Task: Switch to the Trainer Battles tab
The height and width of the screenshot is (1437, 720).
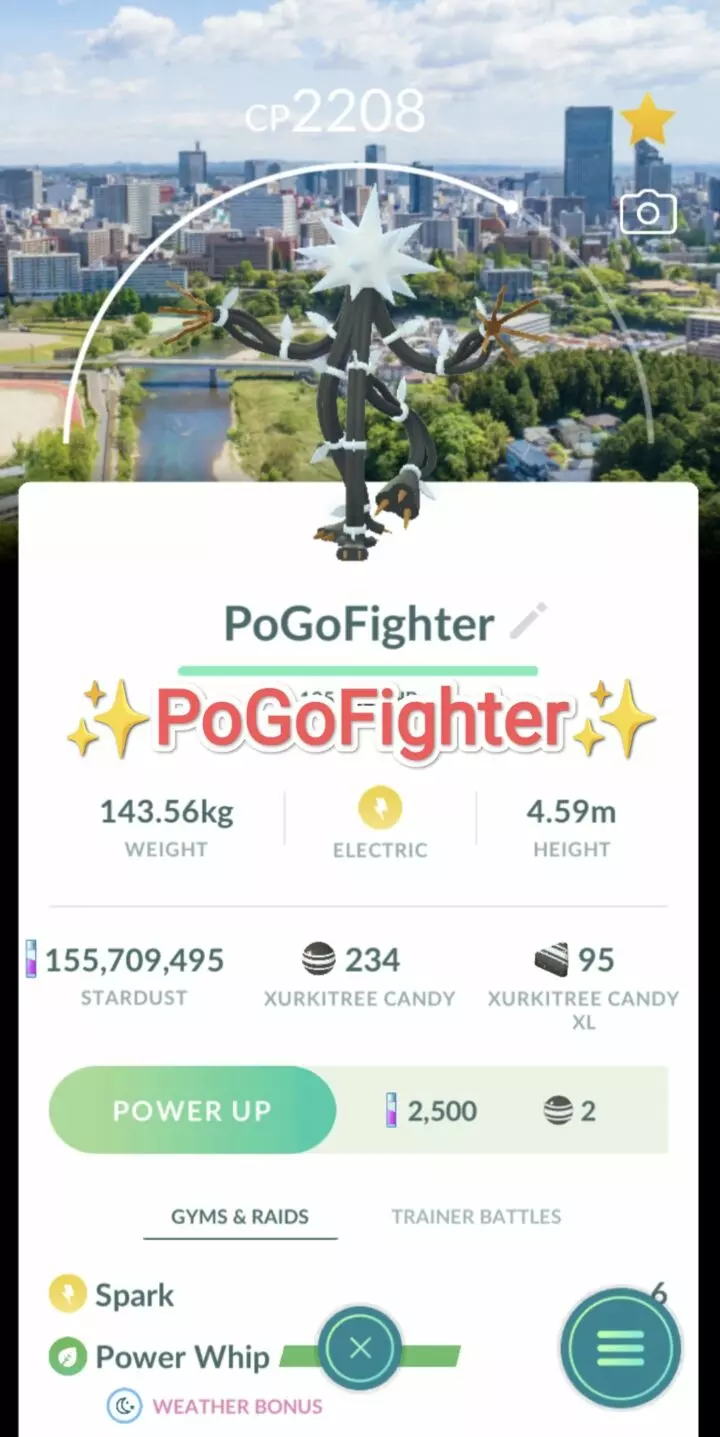Action: point(474,1216)
